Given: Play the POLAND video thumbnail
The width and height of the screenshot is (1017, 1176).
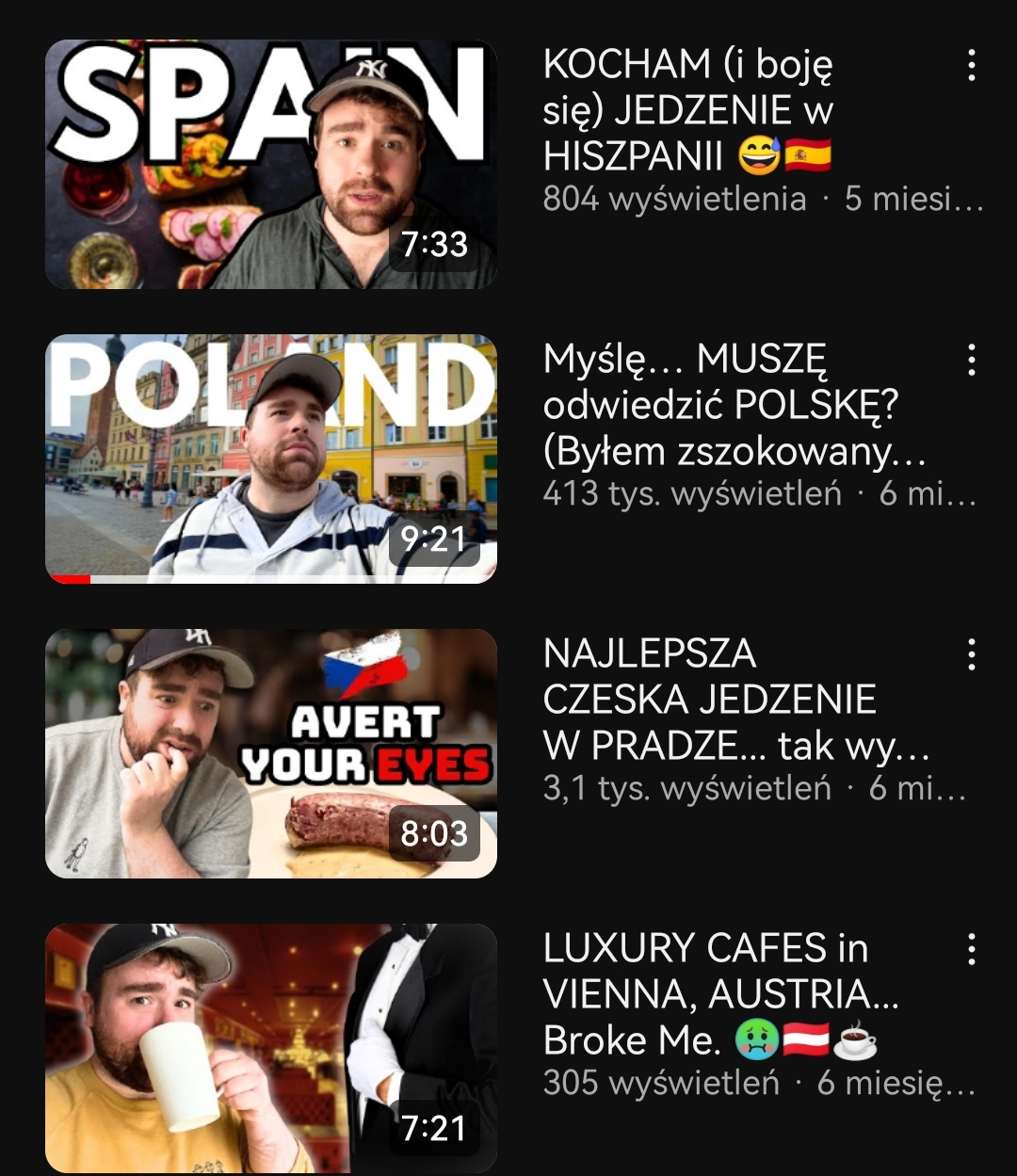Looking at the screenshot, I should tap(271, 459).
